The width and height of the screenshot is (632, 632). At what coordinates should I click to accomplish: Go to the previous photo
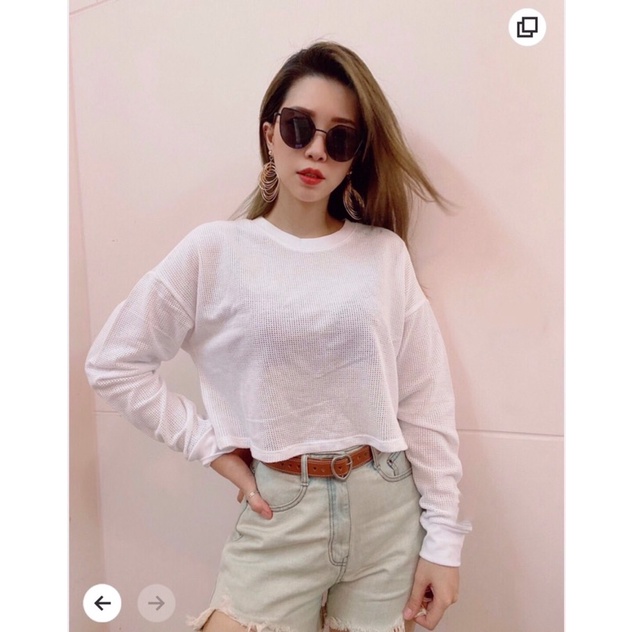[102, 603]
